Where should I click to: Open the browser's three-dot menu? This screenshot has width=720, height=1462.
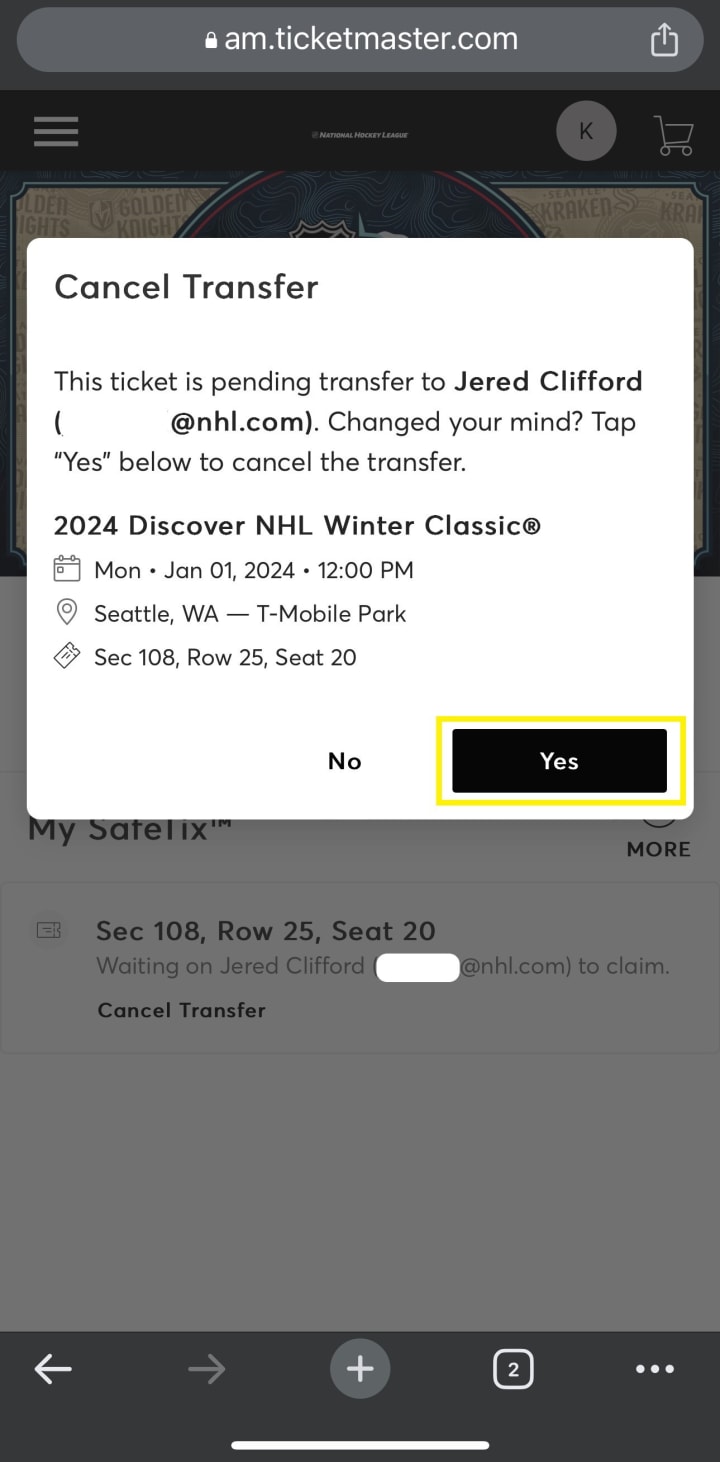tap(655, 1369)
